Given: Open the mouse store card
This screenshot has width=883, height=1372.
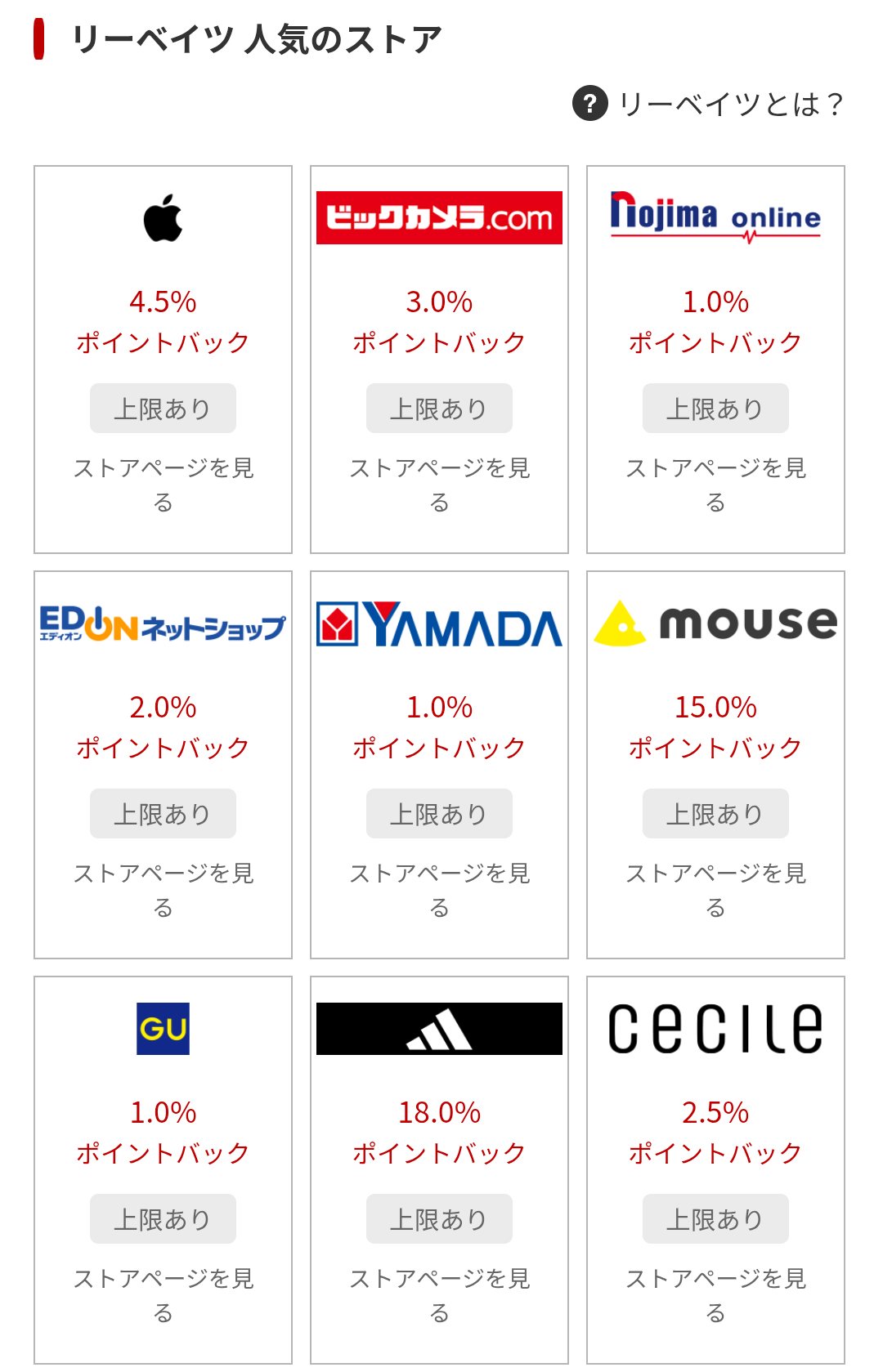Looking at the screenshot, I should [715, 764].
